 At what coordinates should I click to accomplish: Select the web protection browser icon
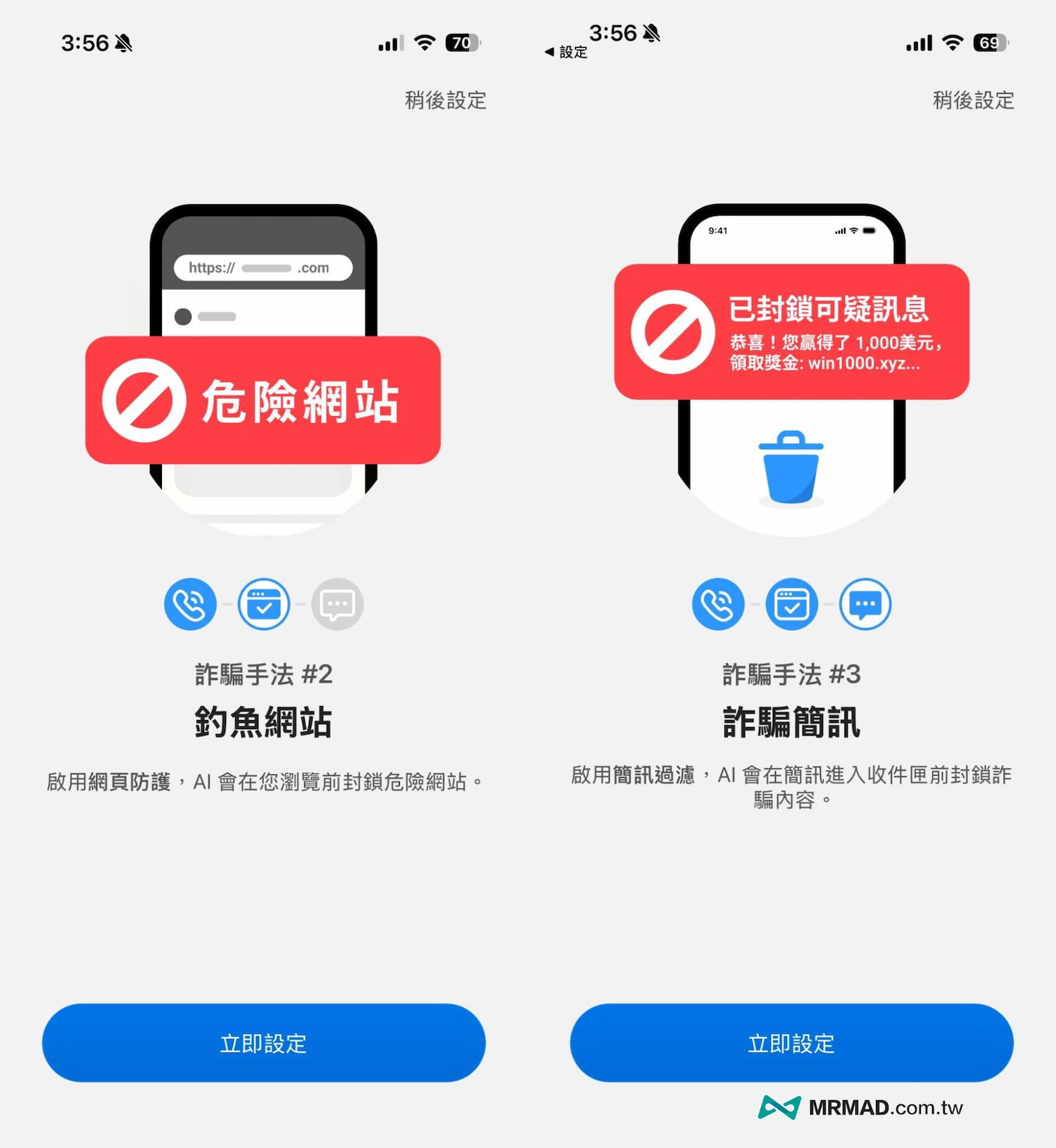coord(263,604)
